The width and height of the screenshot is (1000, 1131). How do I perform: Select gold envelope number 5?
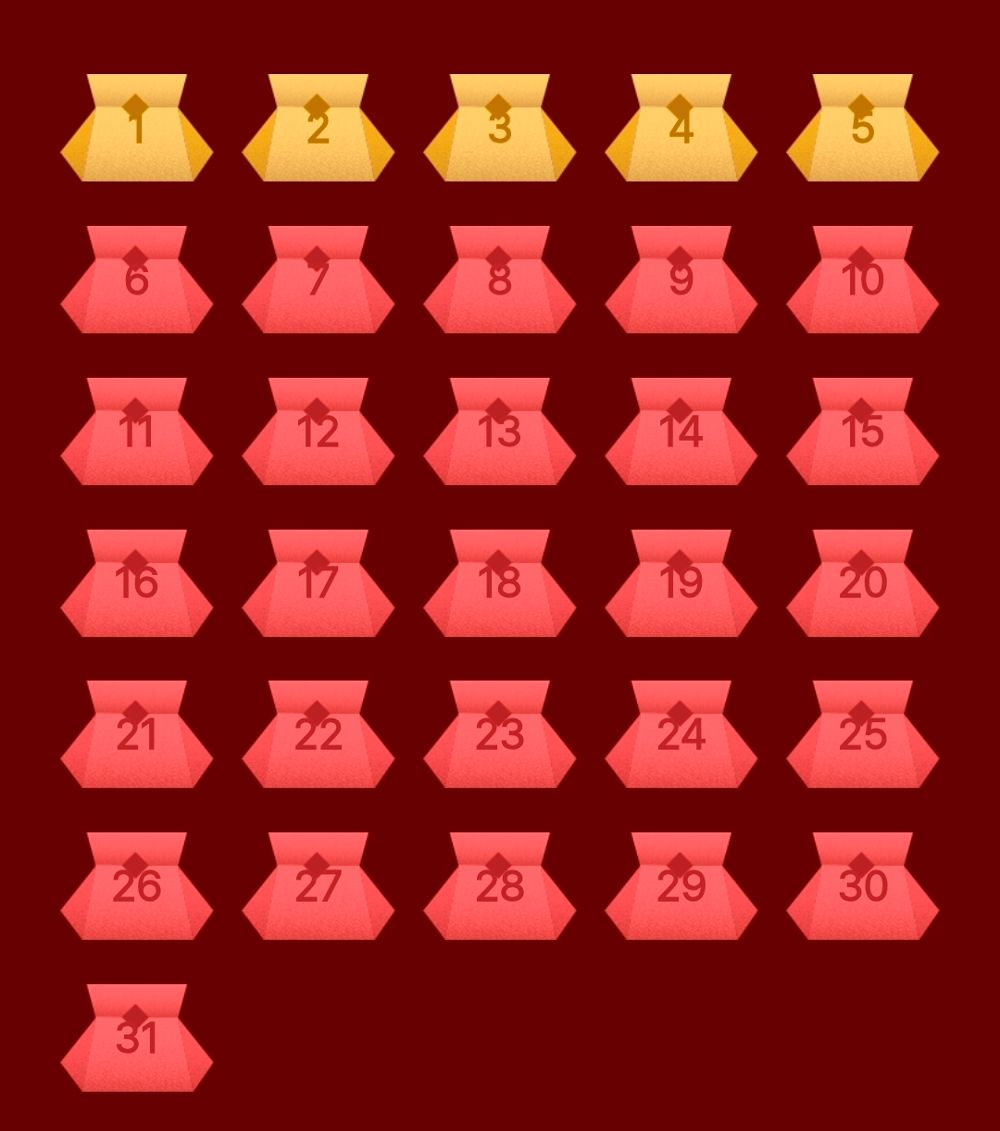coord(862,130)
